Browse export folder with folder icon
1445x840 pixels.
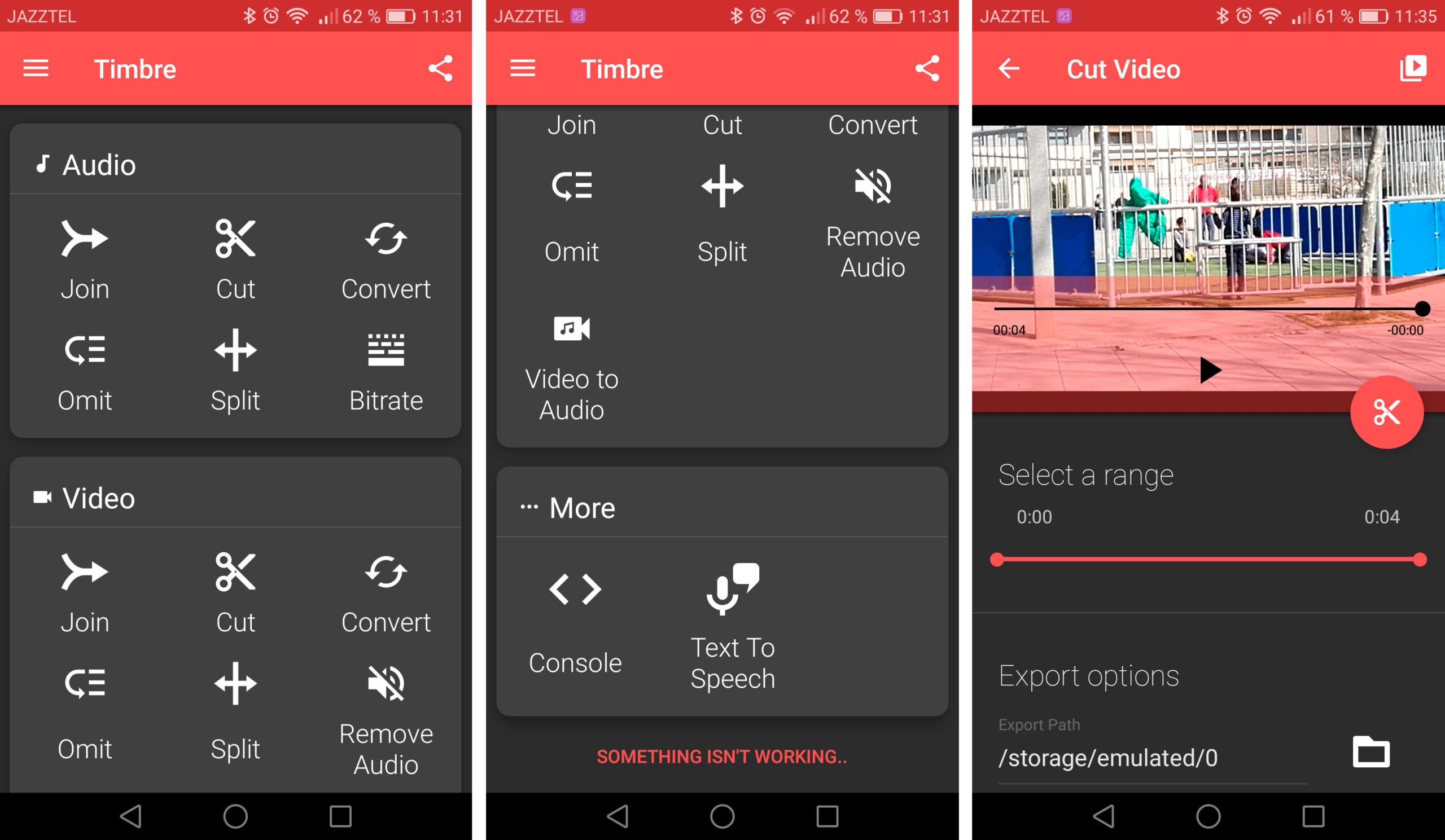1371,752
